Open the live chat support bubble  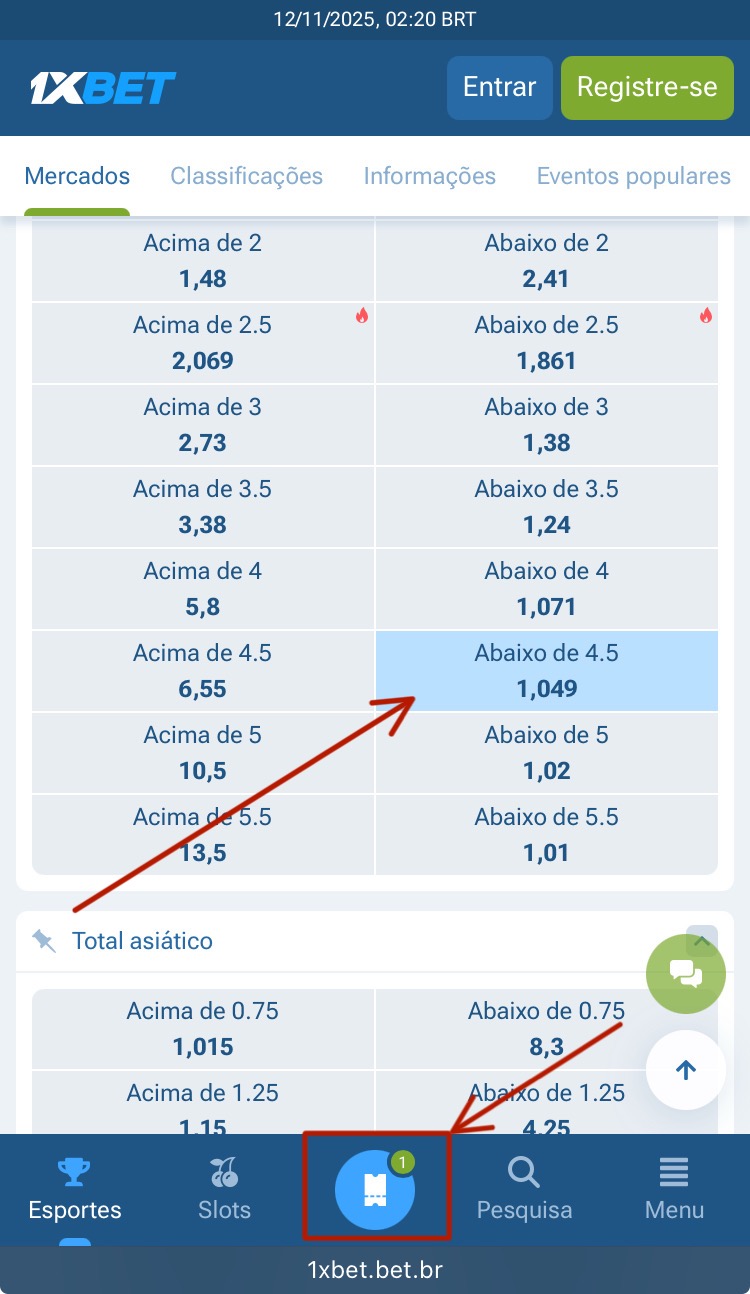pos(686,974)
